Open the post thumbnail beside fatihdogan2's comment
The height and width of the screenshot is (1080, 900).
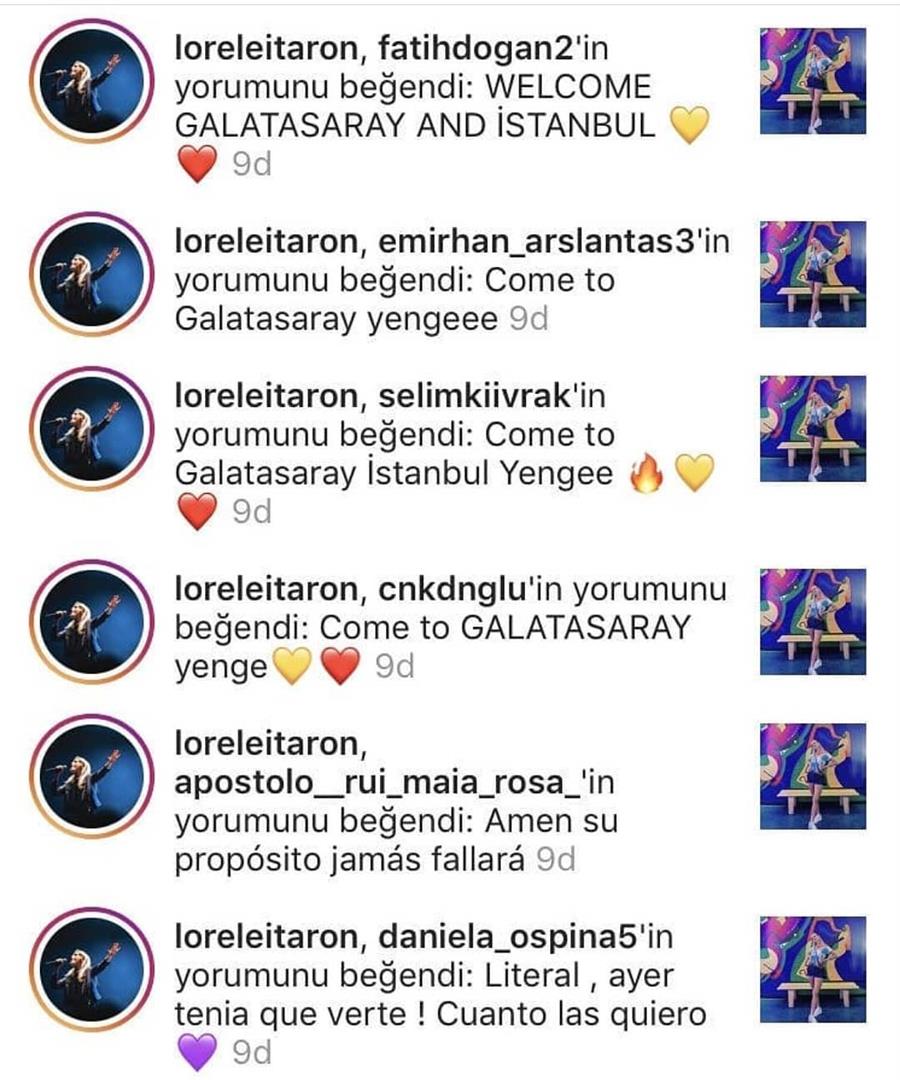(x=813, y=81)
